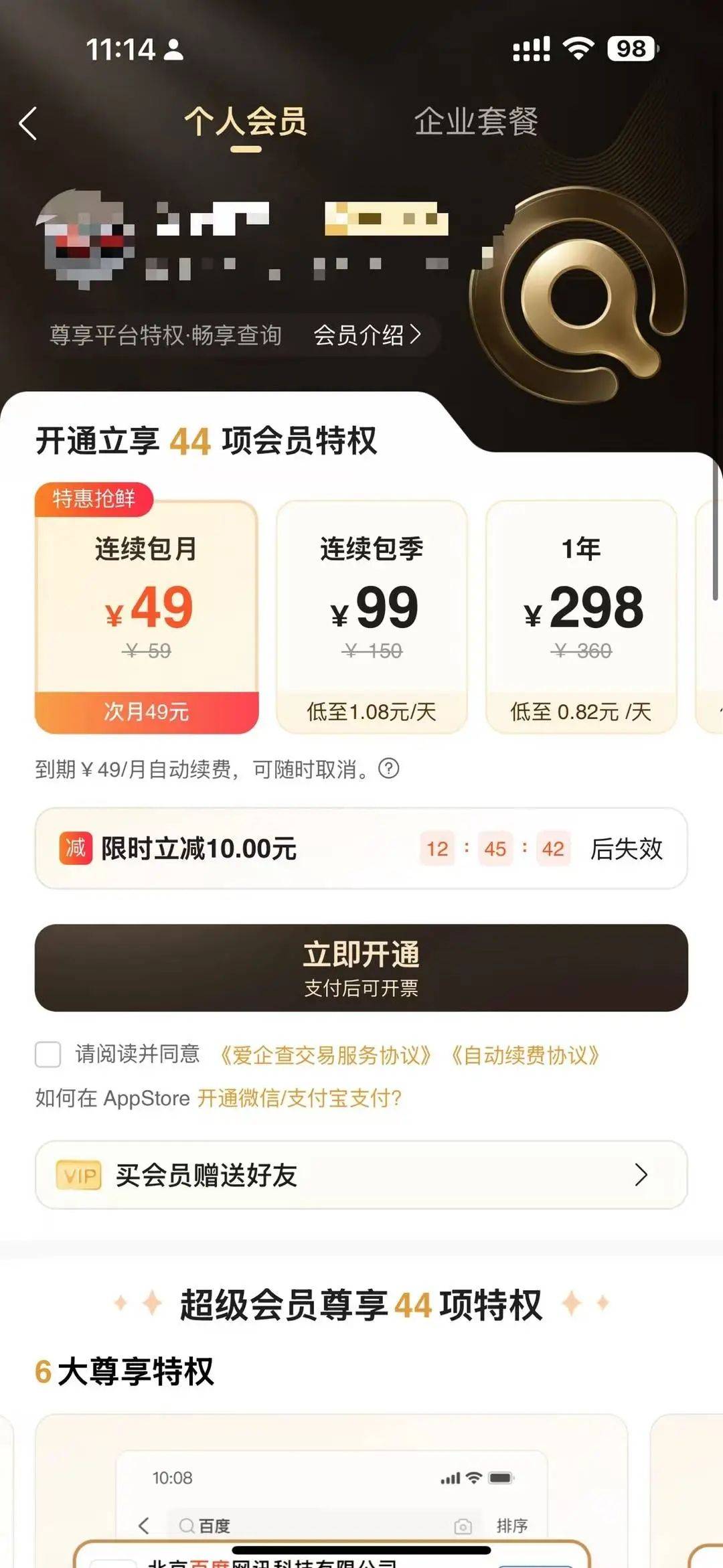Switch to the 企业套餐 tab
Screen dimensions: 723x1568
click(x=476, y=123)
